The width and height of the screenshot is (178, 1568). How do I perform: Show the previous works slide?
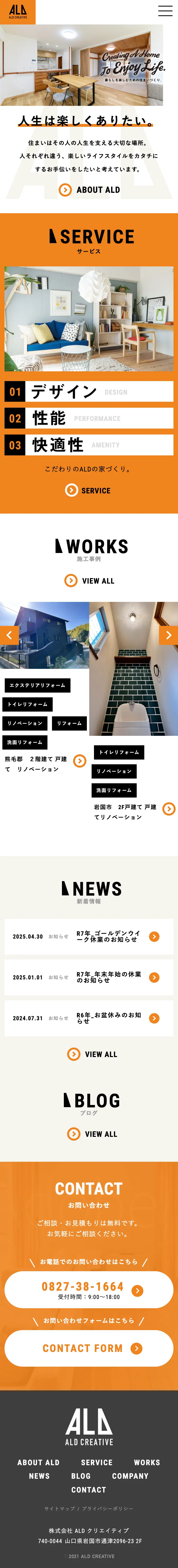(x=9, y=635)
